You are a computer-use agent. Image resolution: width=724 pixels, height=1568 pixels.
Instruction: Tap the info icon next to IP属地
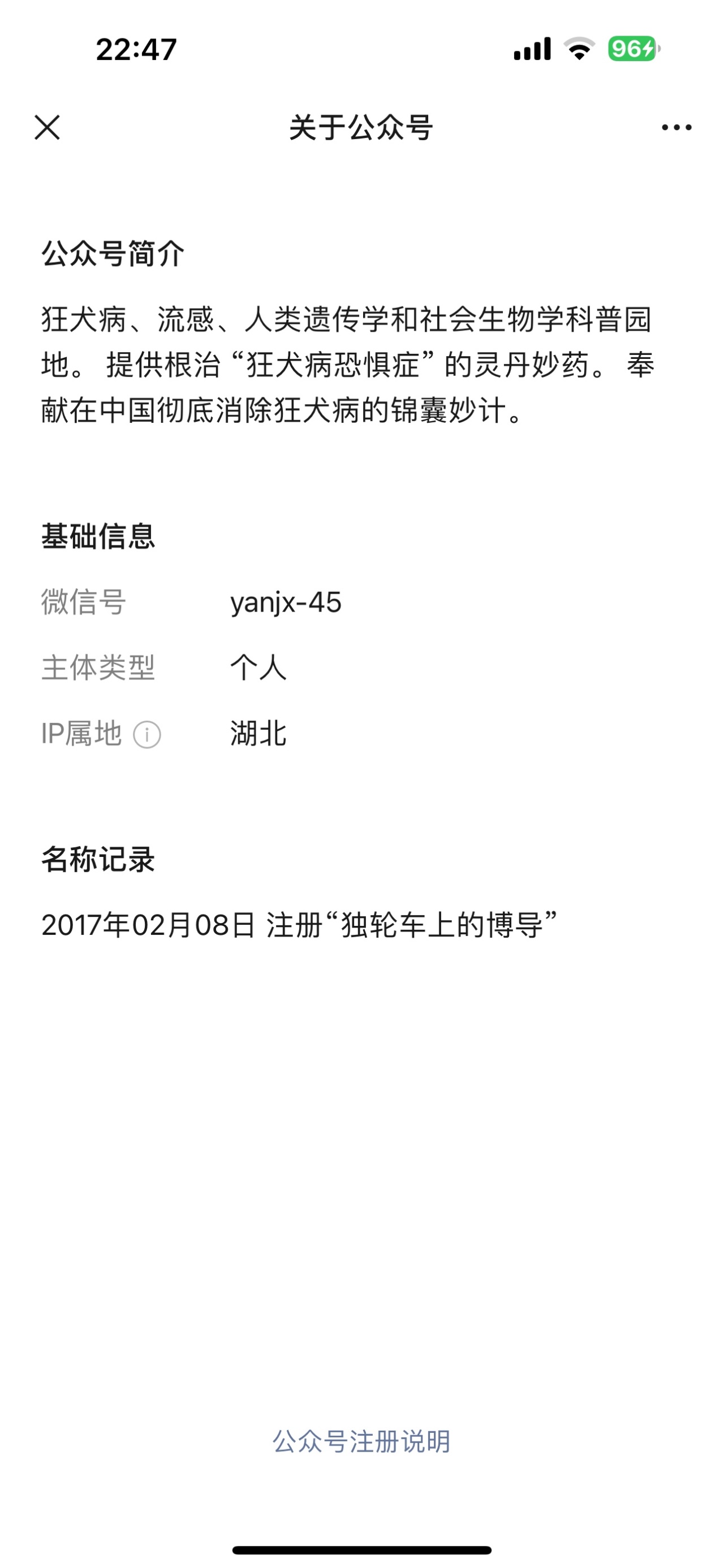coord(146,734)
